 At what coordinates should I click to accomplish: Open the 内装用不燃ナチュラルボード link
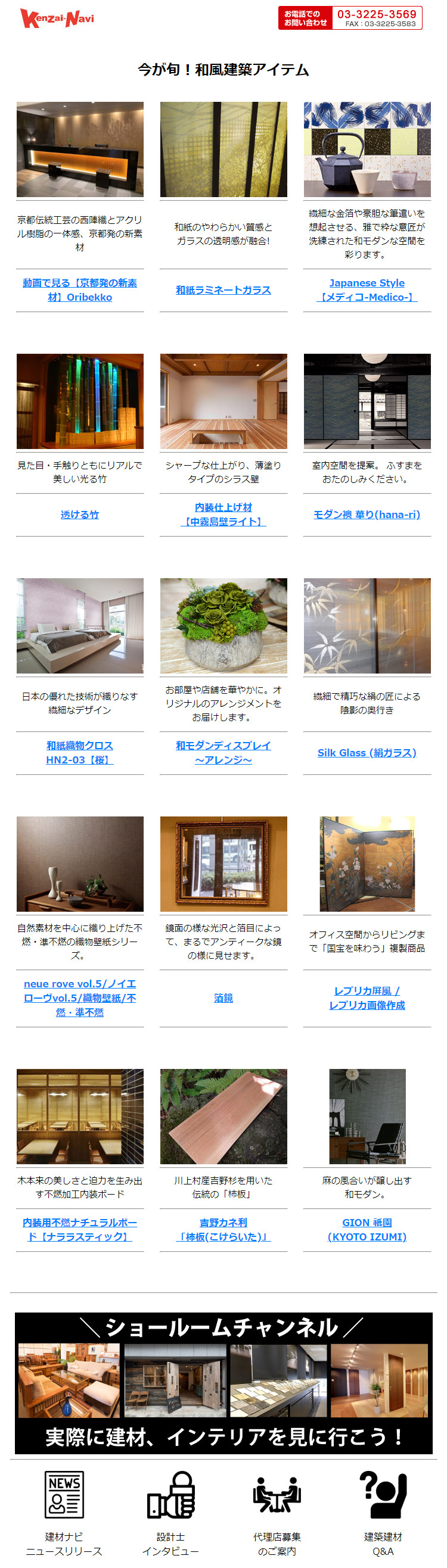tap(80, 1230)
